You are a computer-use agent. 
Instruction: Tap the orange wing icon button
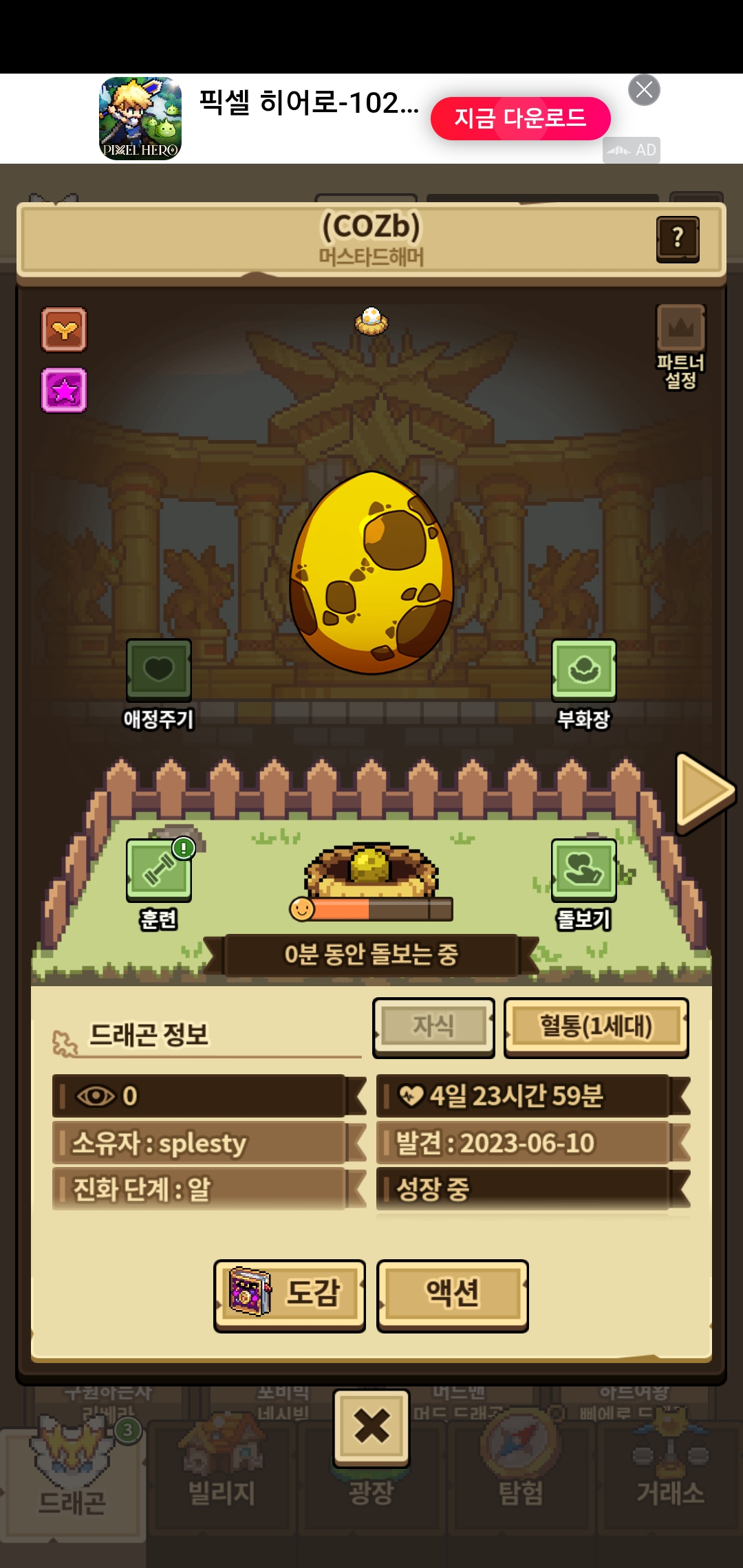64,330
